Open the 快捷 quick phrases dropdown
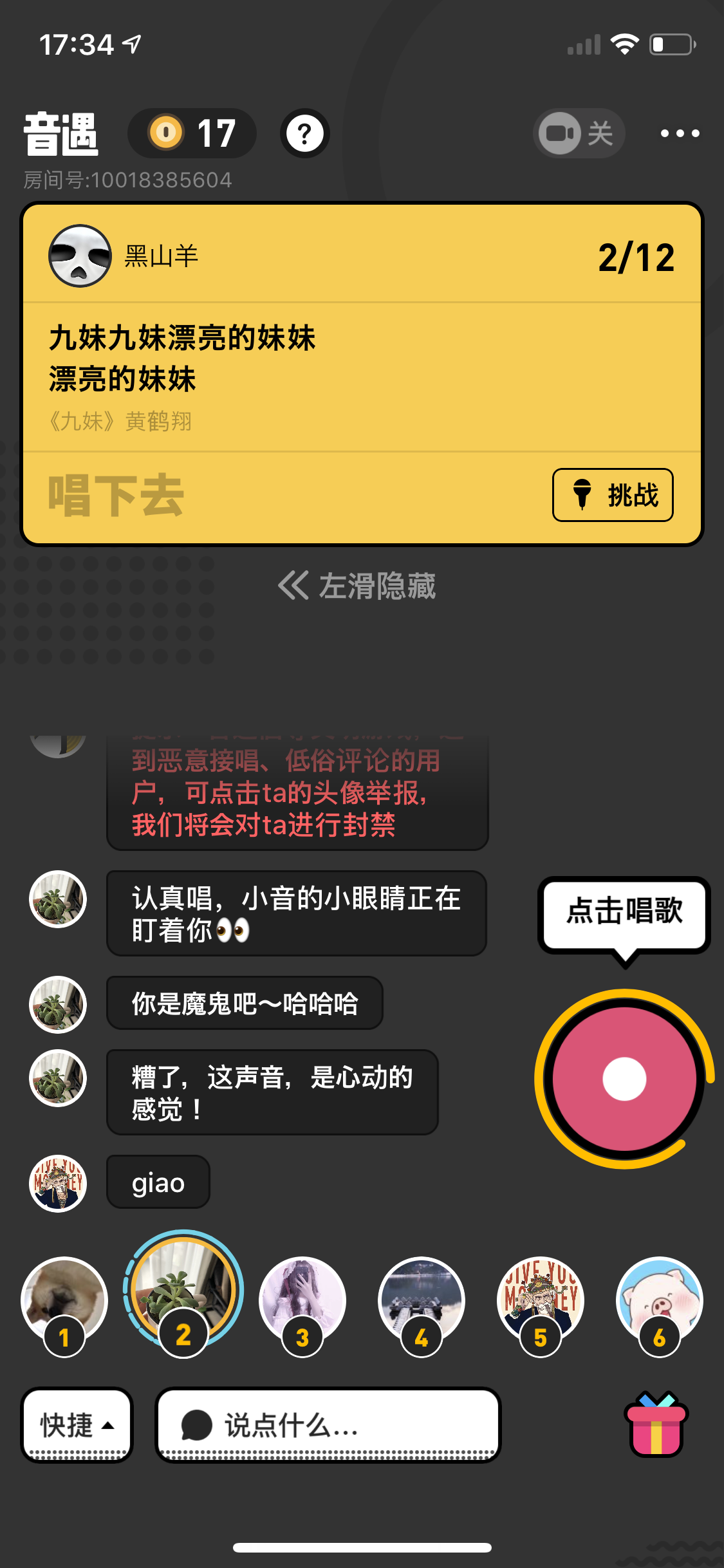Screen dimensions: 724x1568 [x=77, y=1424]
